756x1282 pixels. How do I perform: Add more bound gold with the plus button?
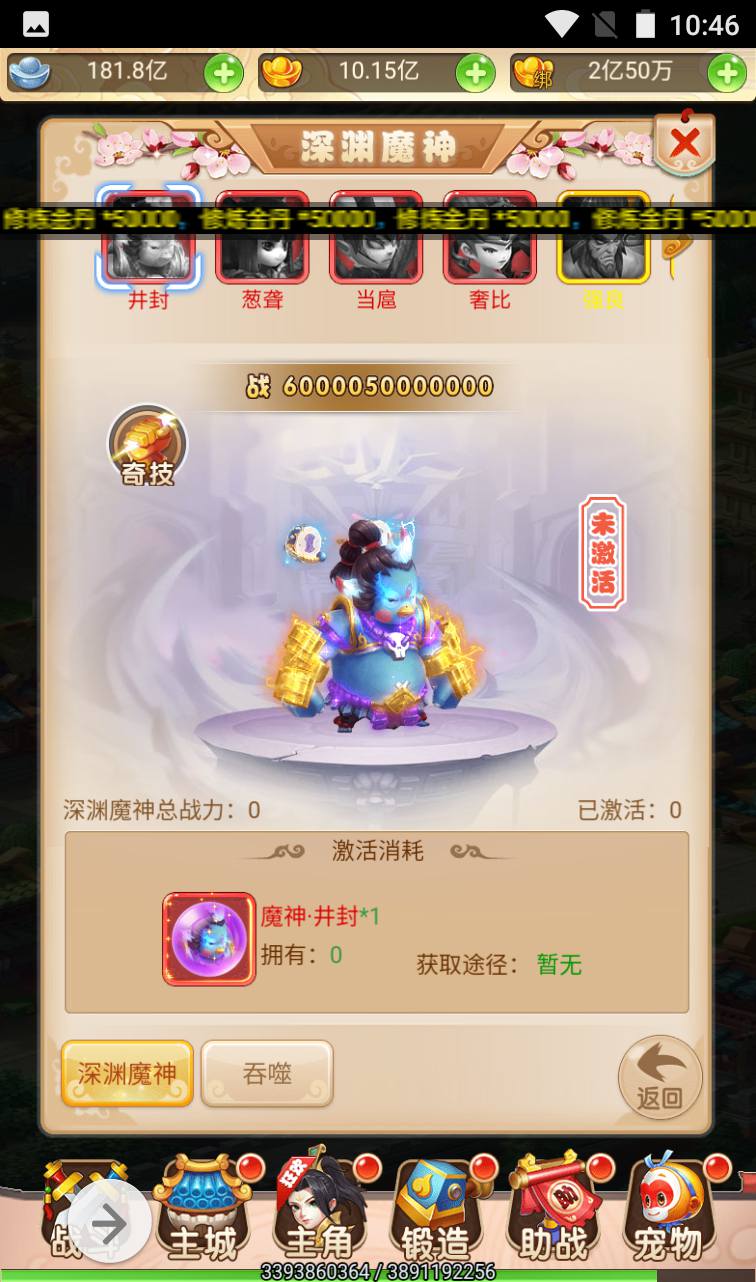pos(727,73)
